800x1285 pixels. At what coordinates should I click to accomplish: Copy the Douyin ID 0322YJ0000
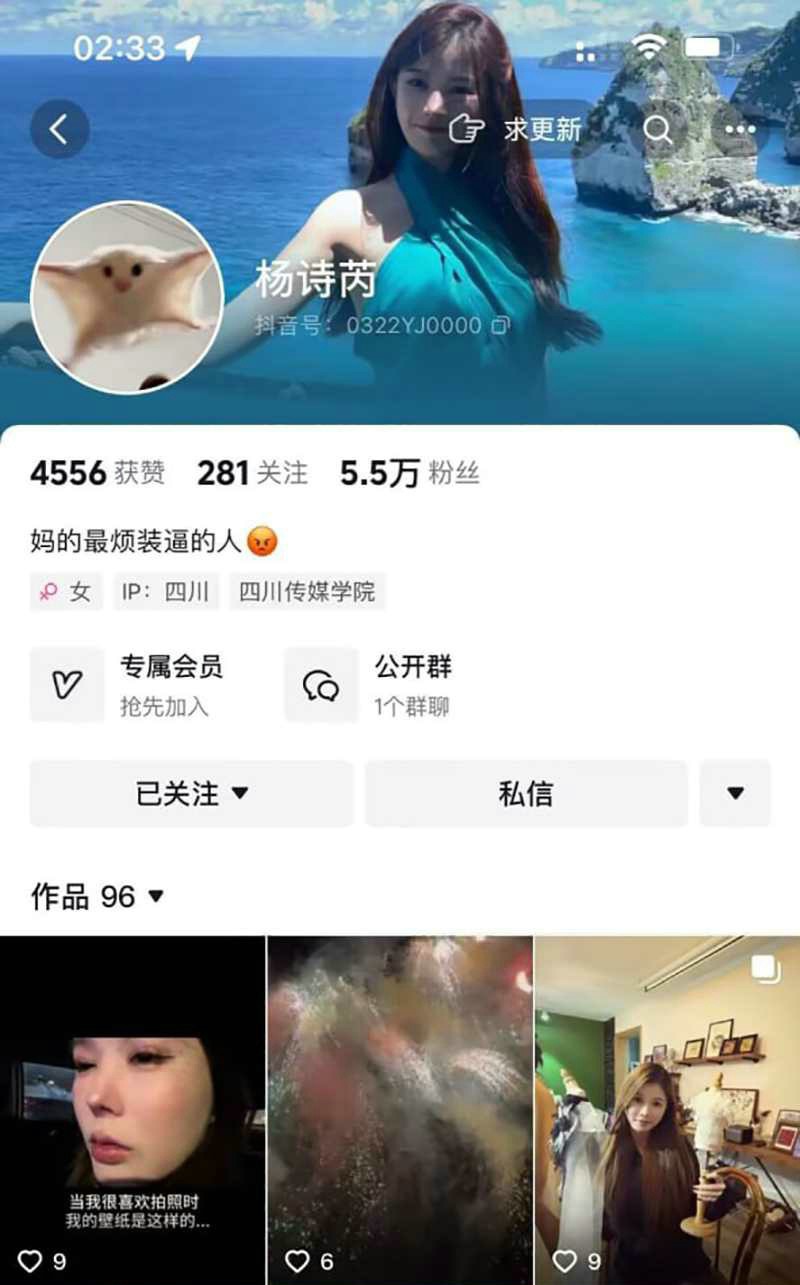pos(501,326)
